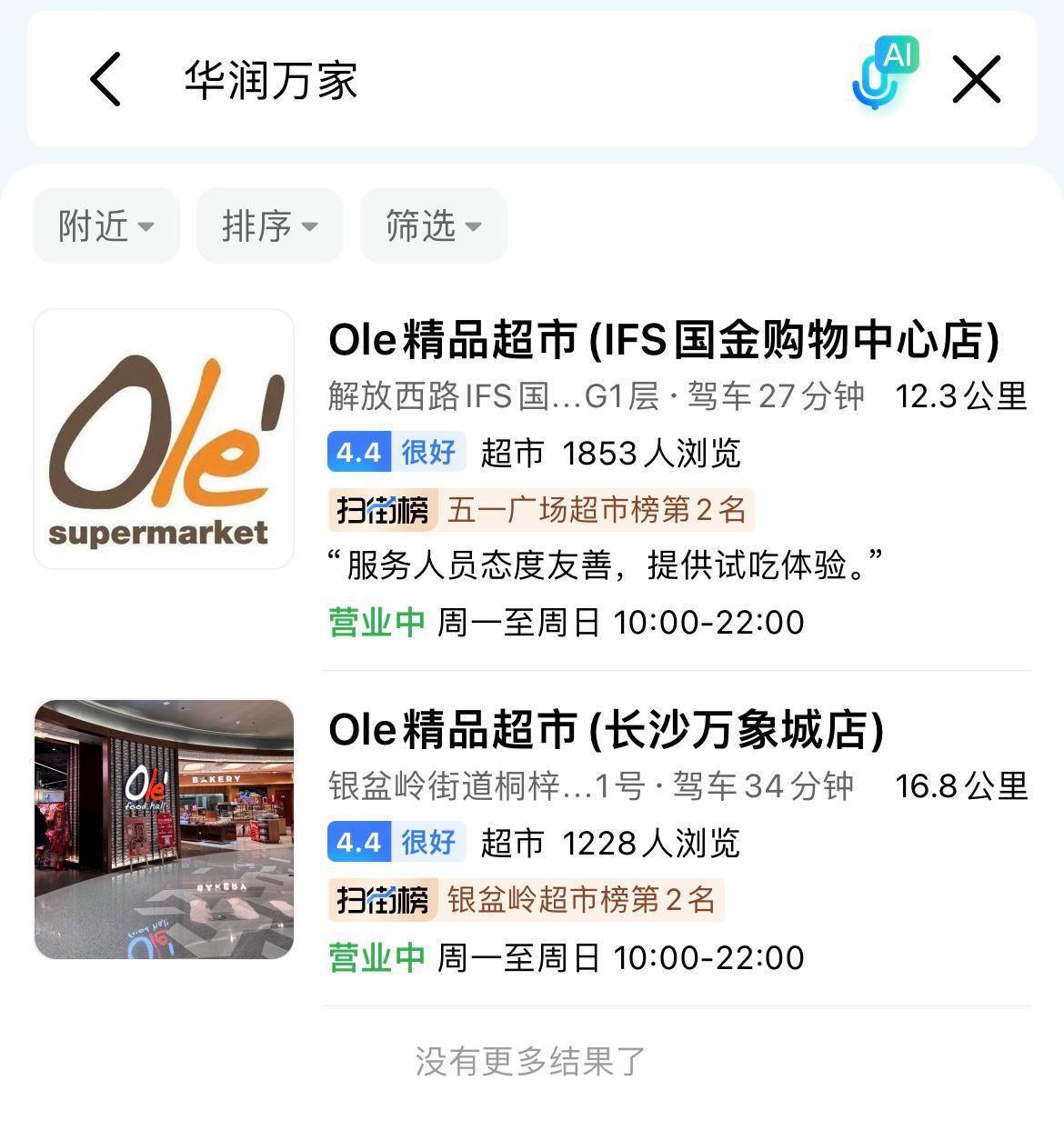Clear the search with the X icon
Image resolution: width=1064 pixels, height=1130 pixels.
977,79
